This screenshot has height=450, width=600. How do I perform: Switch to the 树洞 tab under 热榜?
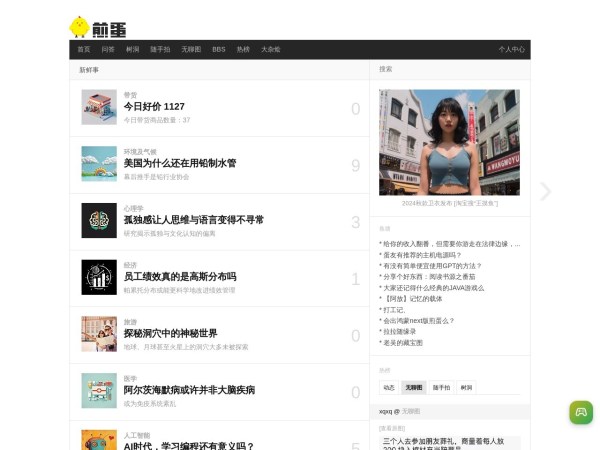466,387
